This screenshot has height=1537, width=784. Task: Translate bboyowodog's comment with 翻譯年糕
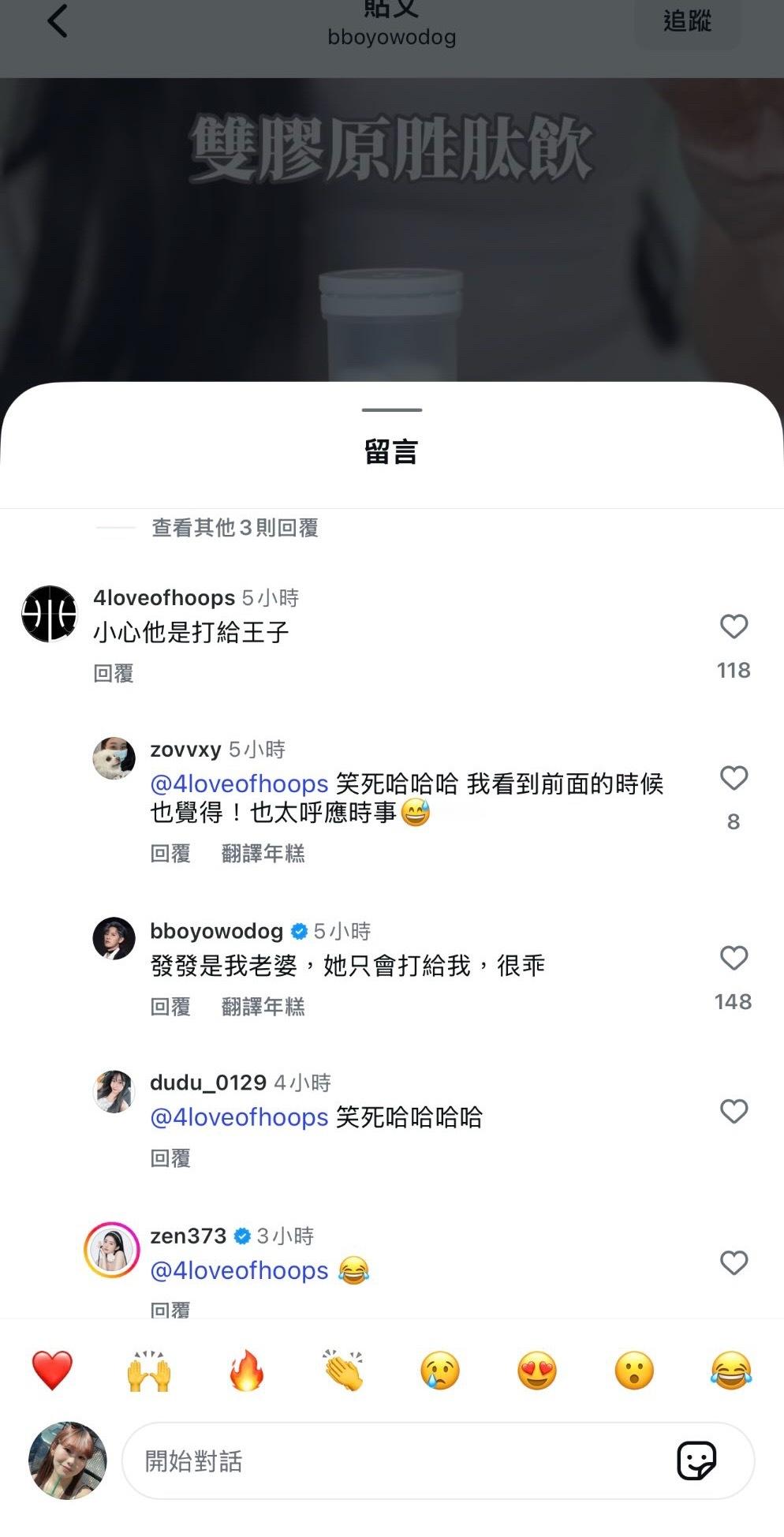click(x=264, y=1007)
